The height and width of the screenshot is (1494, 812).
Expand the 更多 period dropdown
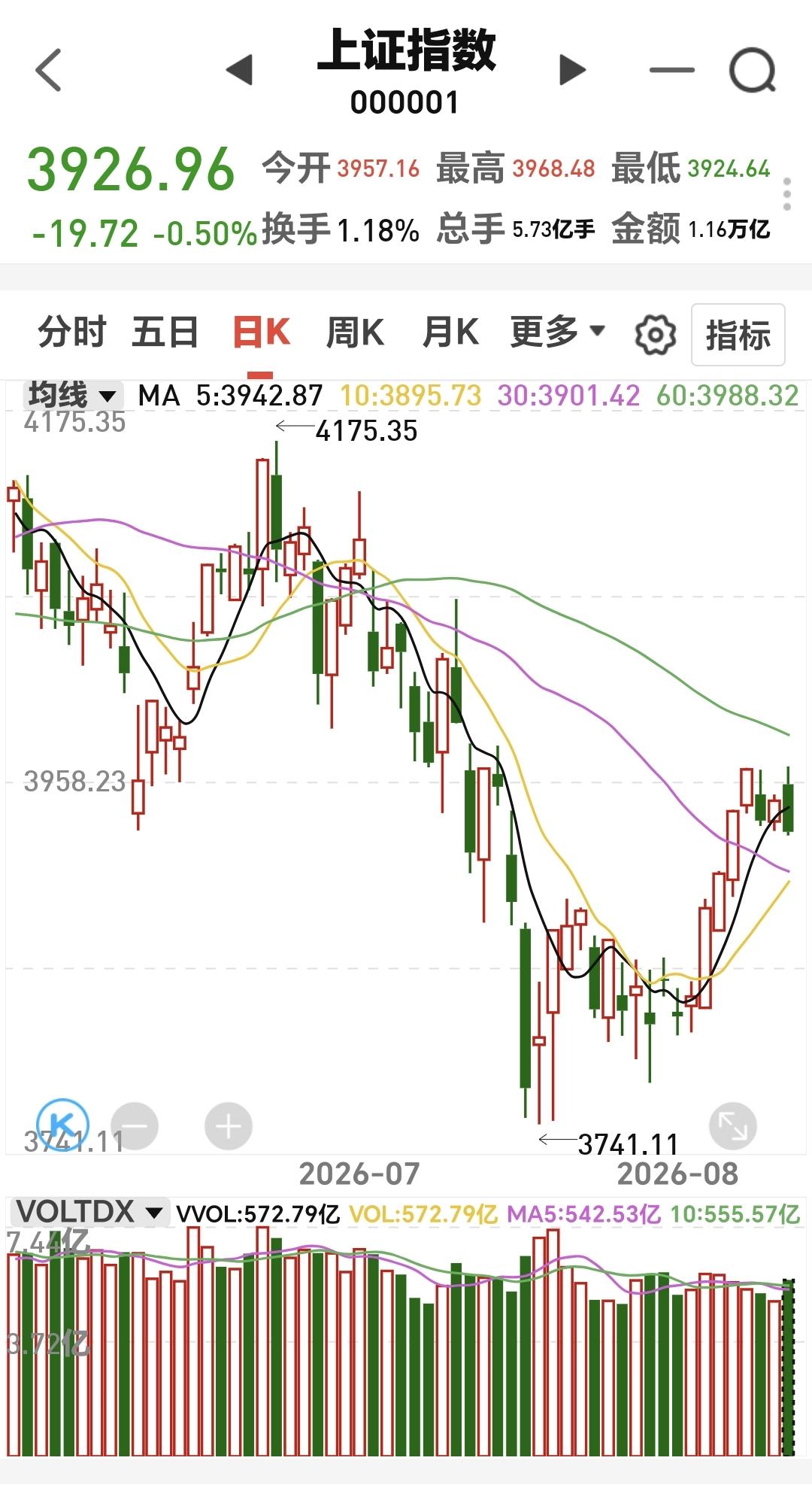(x=557, y=332)
